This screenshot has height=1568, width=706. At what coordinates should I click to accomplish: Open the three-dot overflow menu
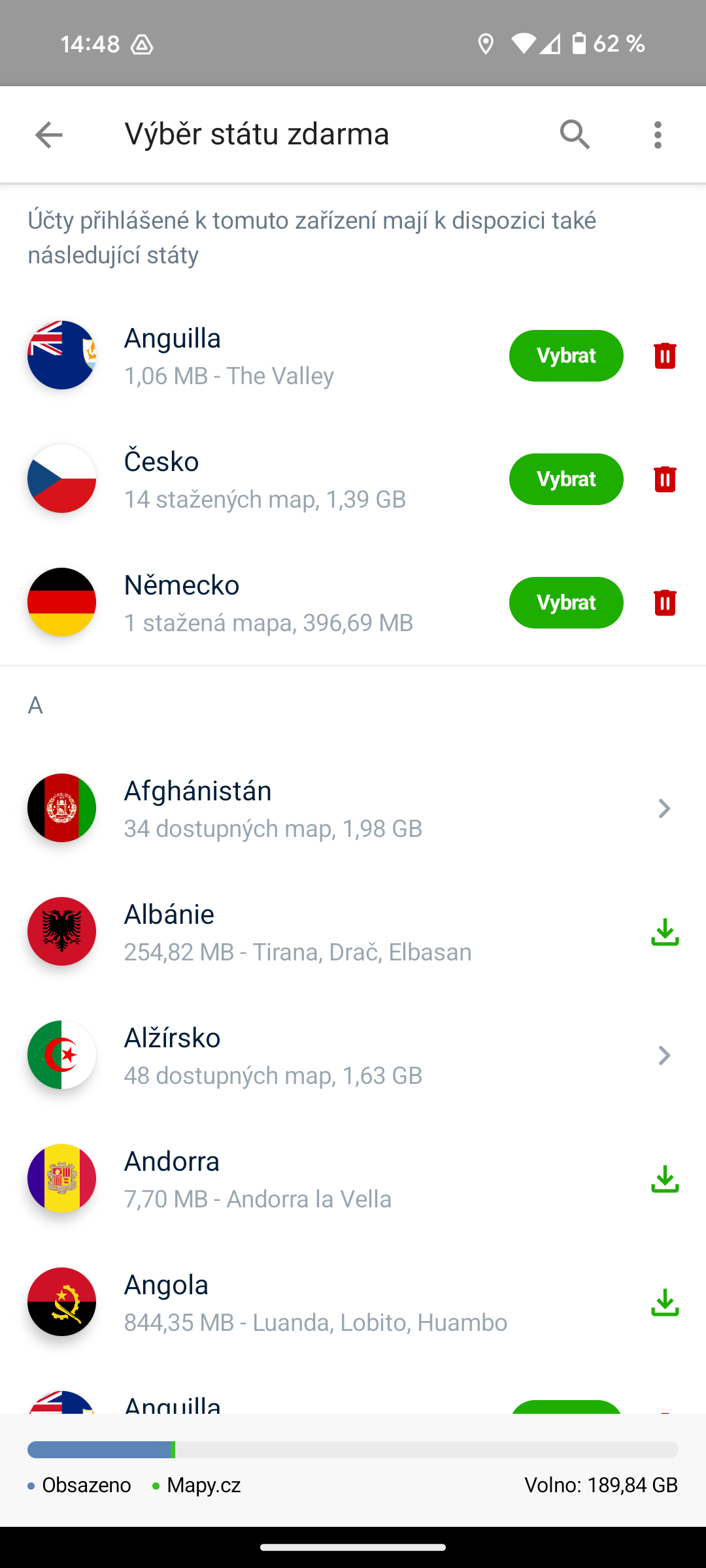coord(658,135)
